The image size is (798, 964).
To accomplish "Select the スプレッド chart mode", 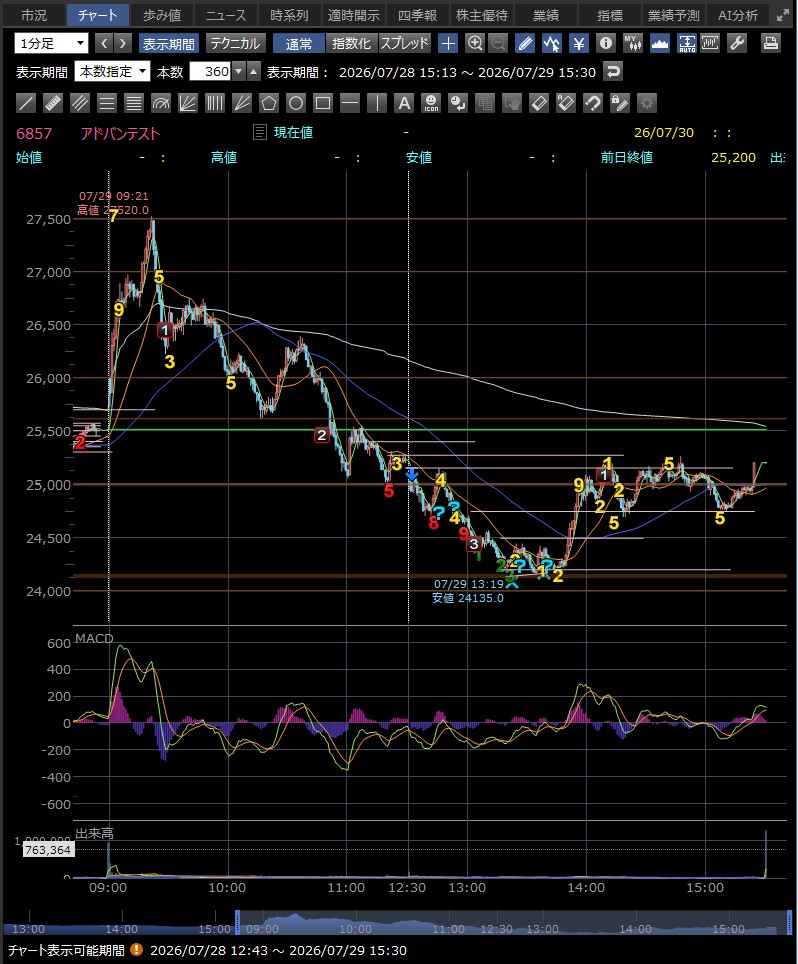I will coord(404,43).
